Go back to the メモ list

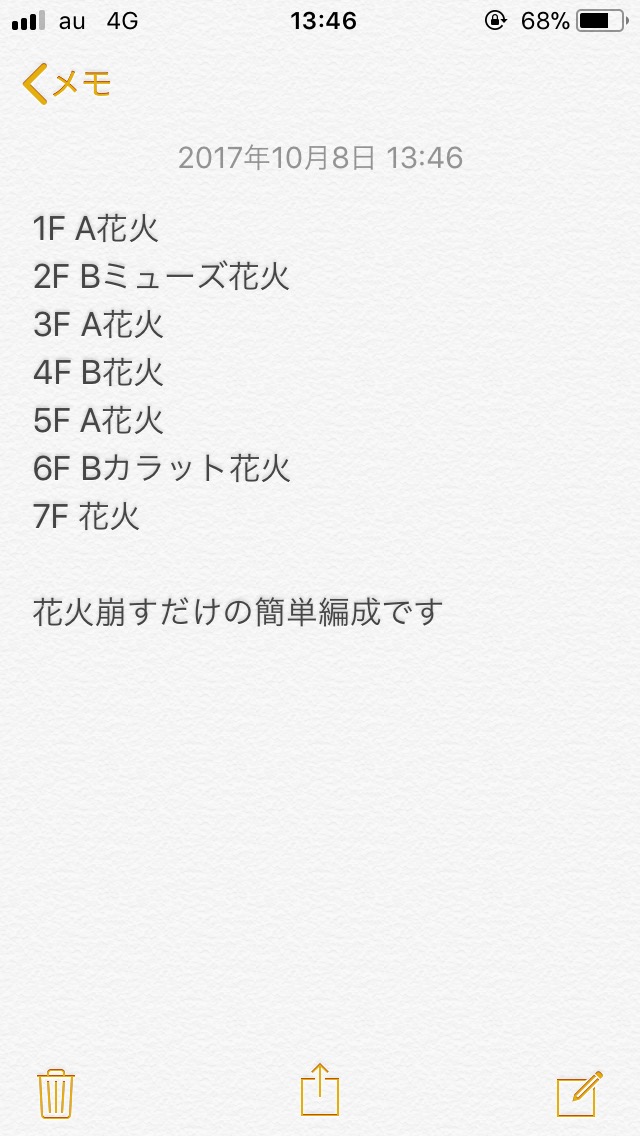pos(67,84)
